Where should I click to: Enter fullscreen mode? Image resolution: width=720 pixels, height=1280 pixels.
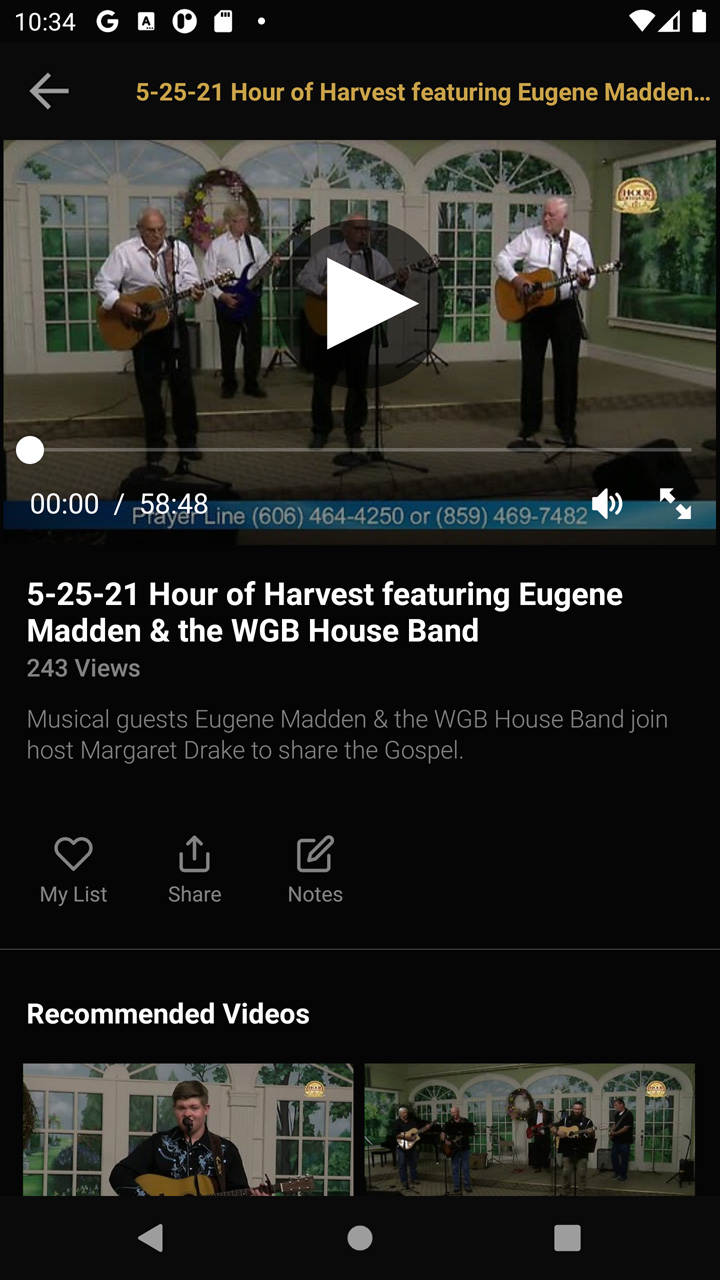click(675, 503)
